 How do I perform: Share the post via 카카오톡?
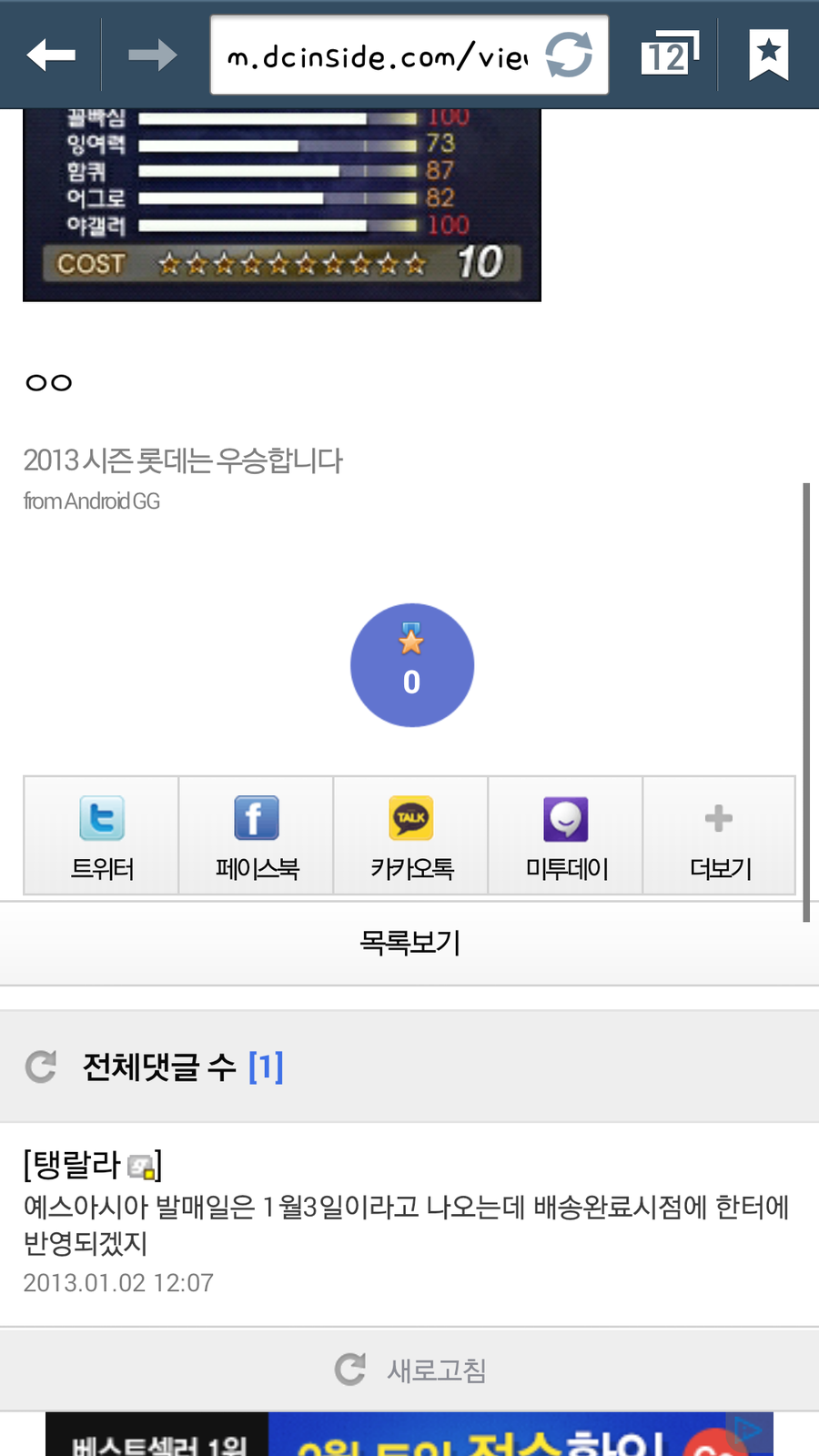(x=410, y=836)
